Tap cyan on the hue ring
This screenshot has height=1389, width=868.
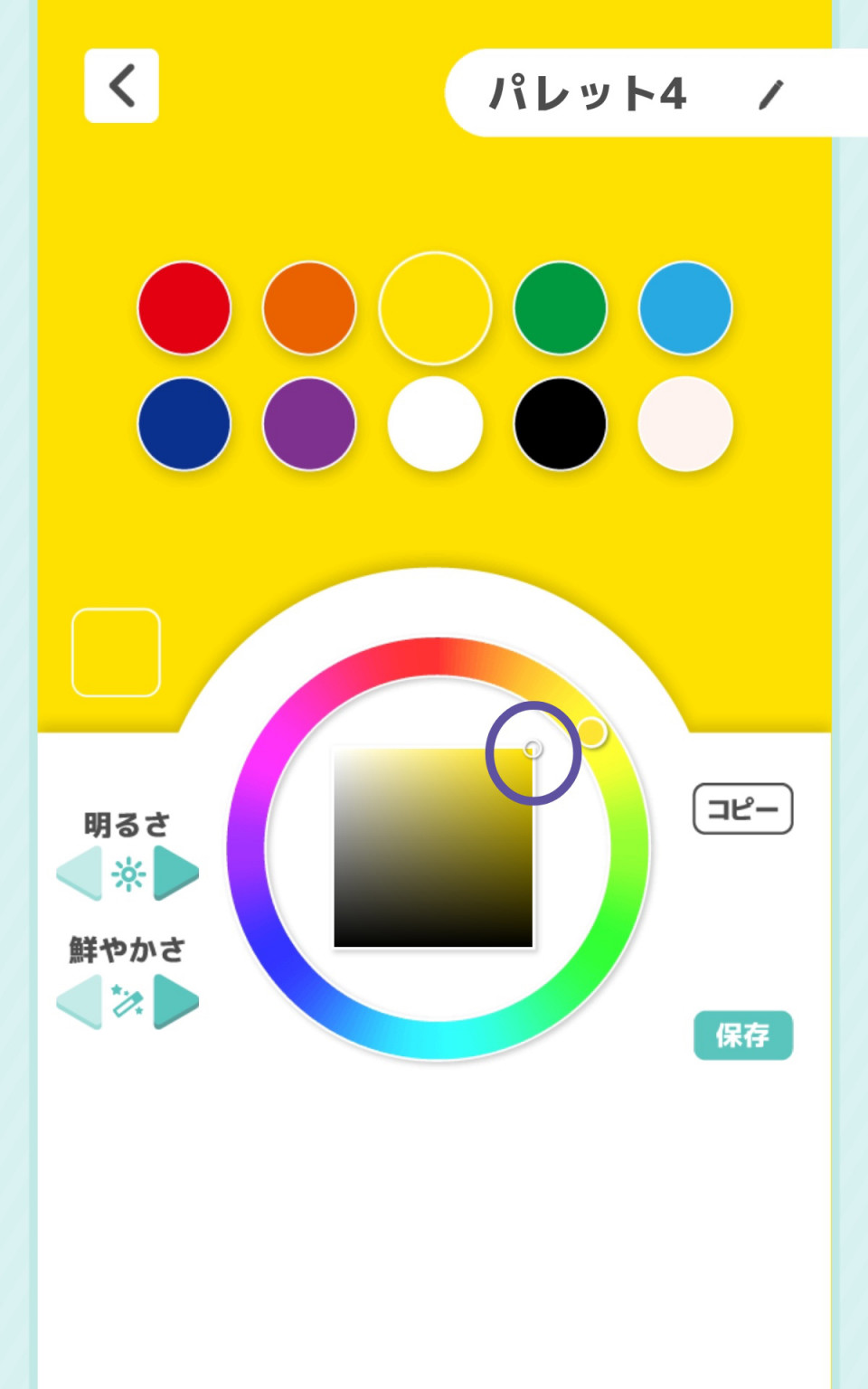(438, 1038)
